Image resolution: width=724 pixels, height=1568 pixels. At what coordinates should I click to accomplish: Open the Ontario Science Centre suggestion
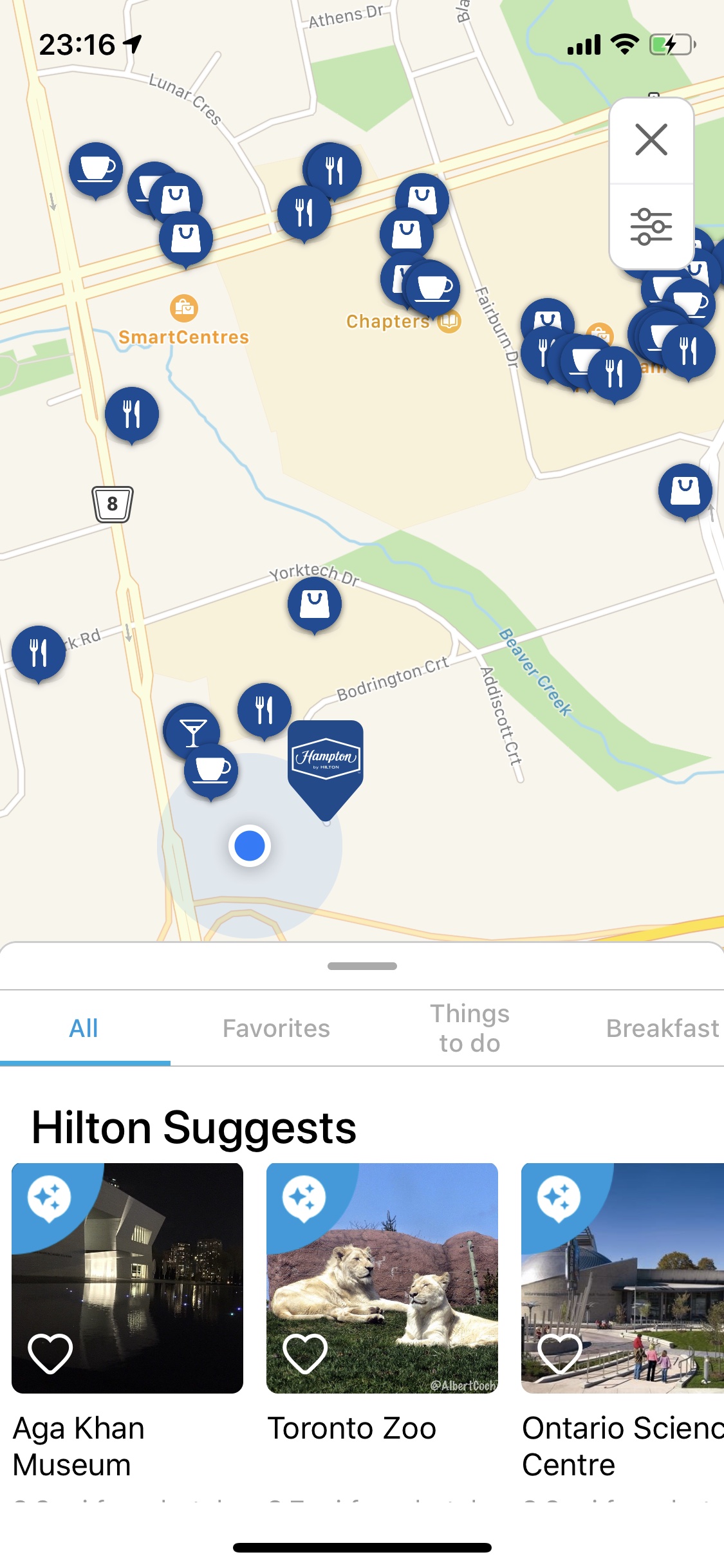point(622,1278)
